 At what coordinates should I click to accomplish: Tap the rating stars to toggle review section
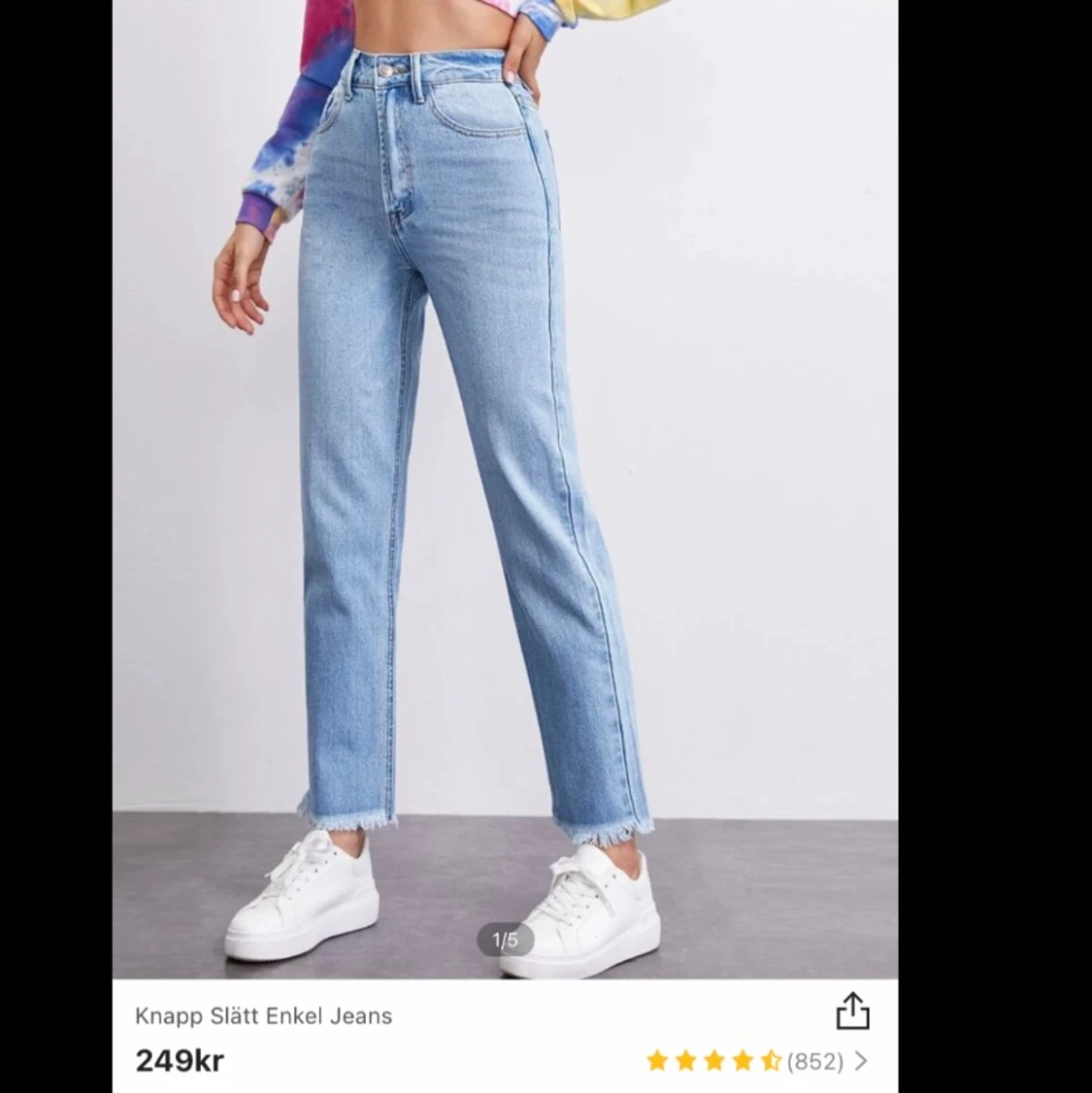coord(713,1060)
